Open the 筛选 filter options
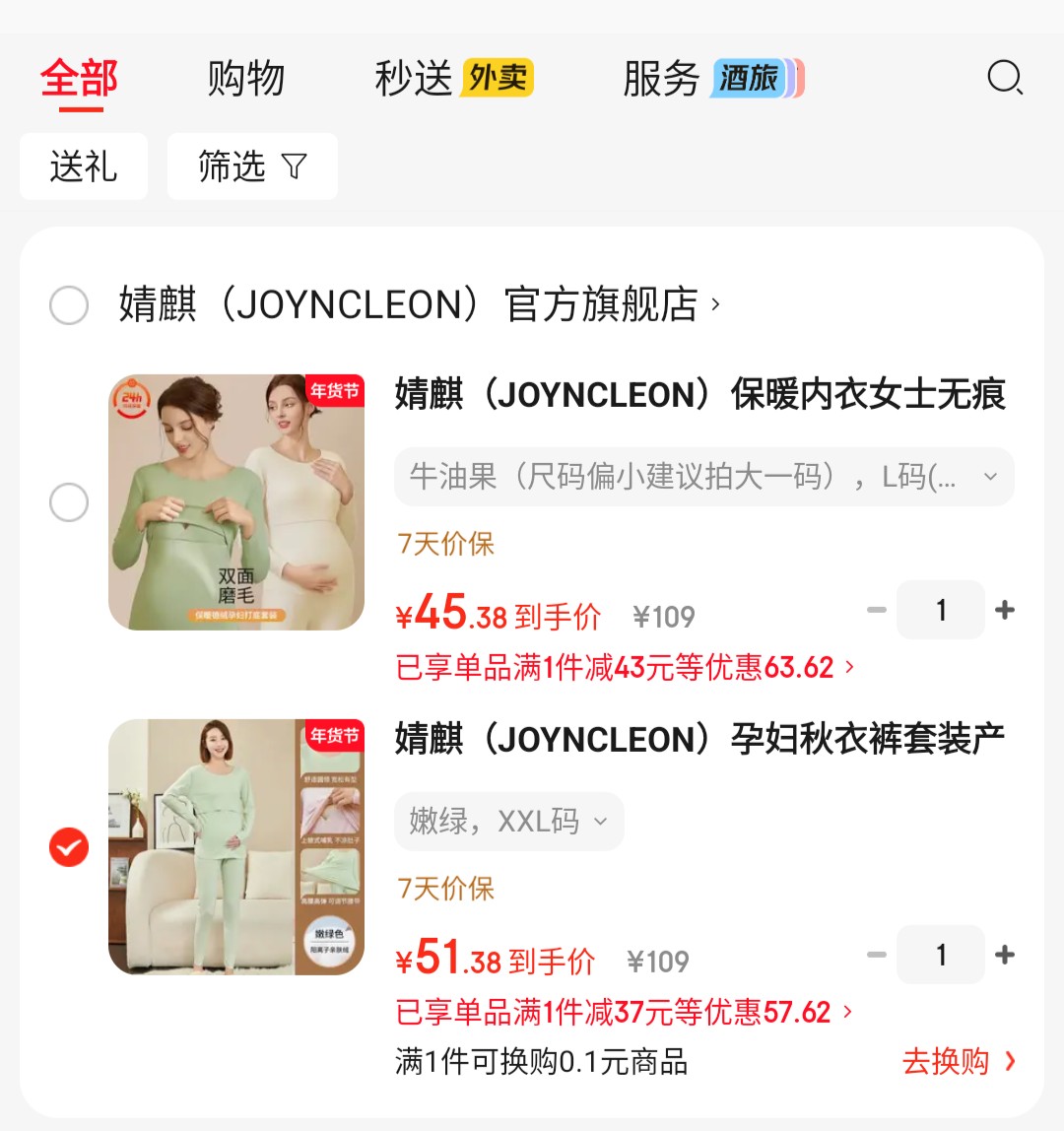Viewport: 1064px width, 1131px height. pos(252,166)
